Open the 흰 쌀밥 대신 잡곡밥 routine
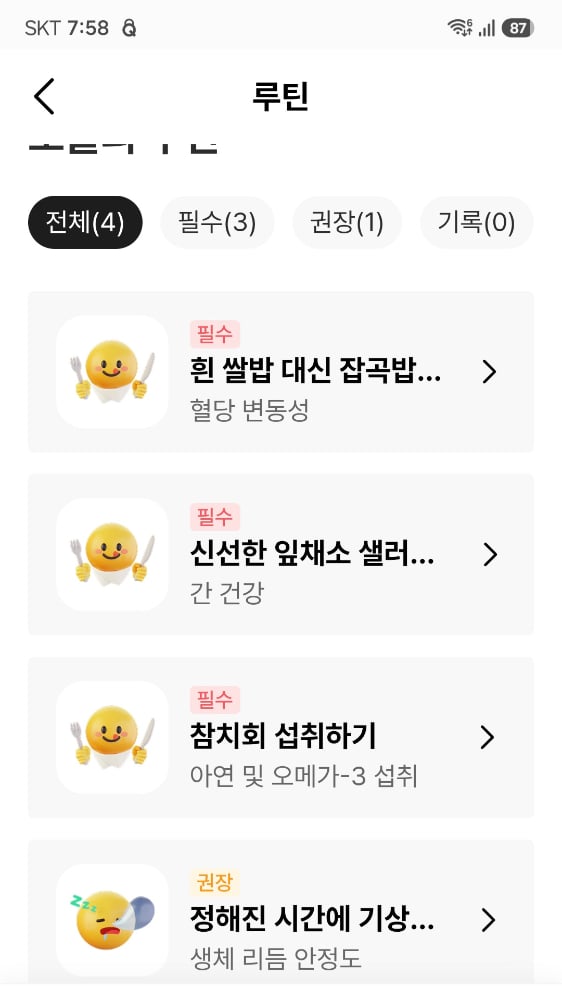Viewport: 562px width, 1000px height. (x=281, y=372)
